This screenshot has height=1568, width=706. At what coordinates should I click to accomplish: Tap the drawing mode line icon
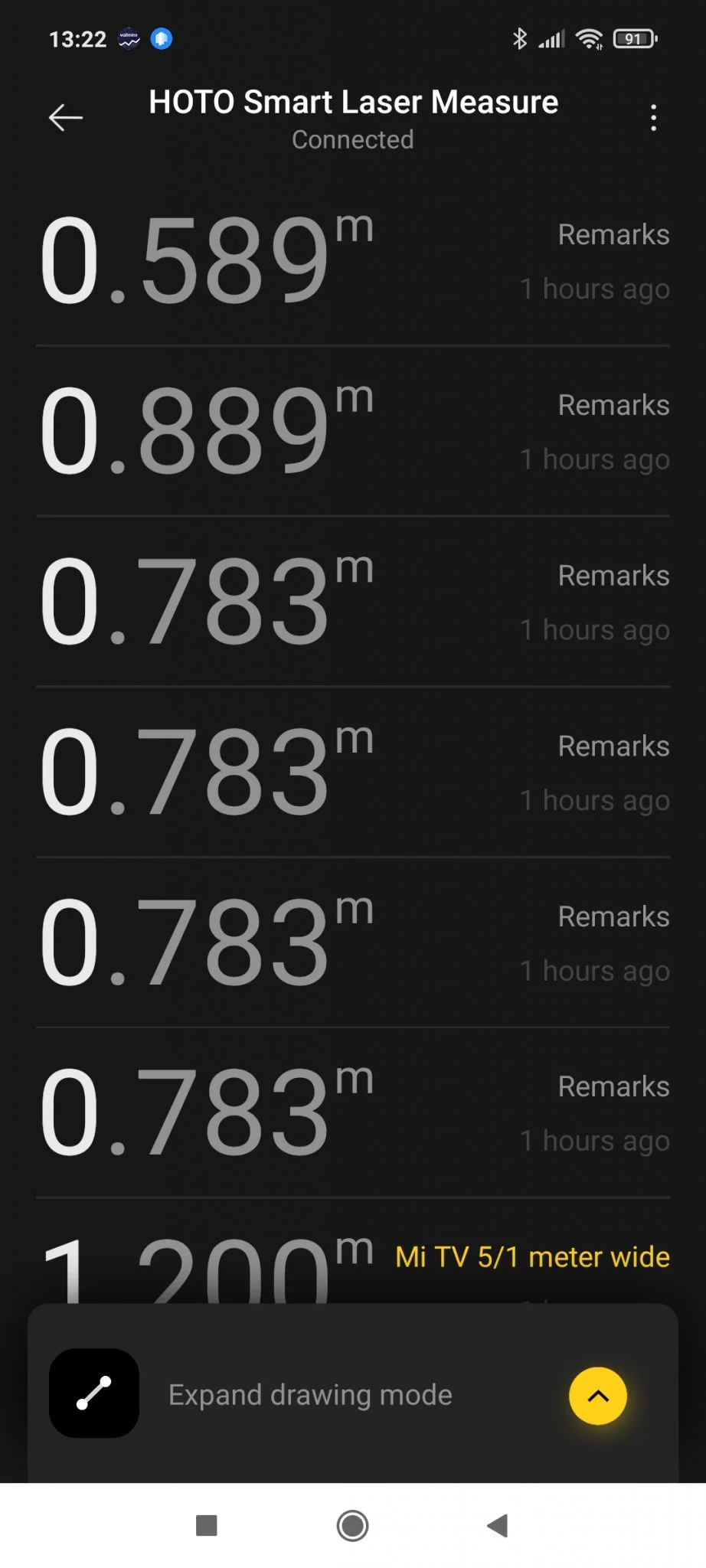coord(94,1393)
